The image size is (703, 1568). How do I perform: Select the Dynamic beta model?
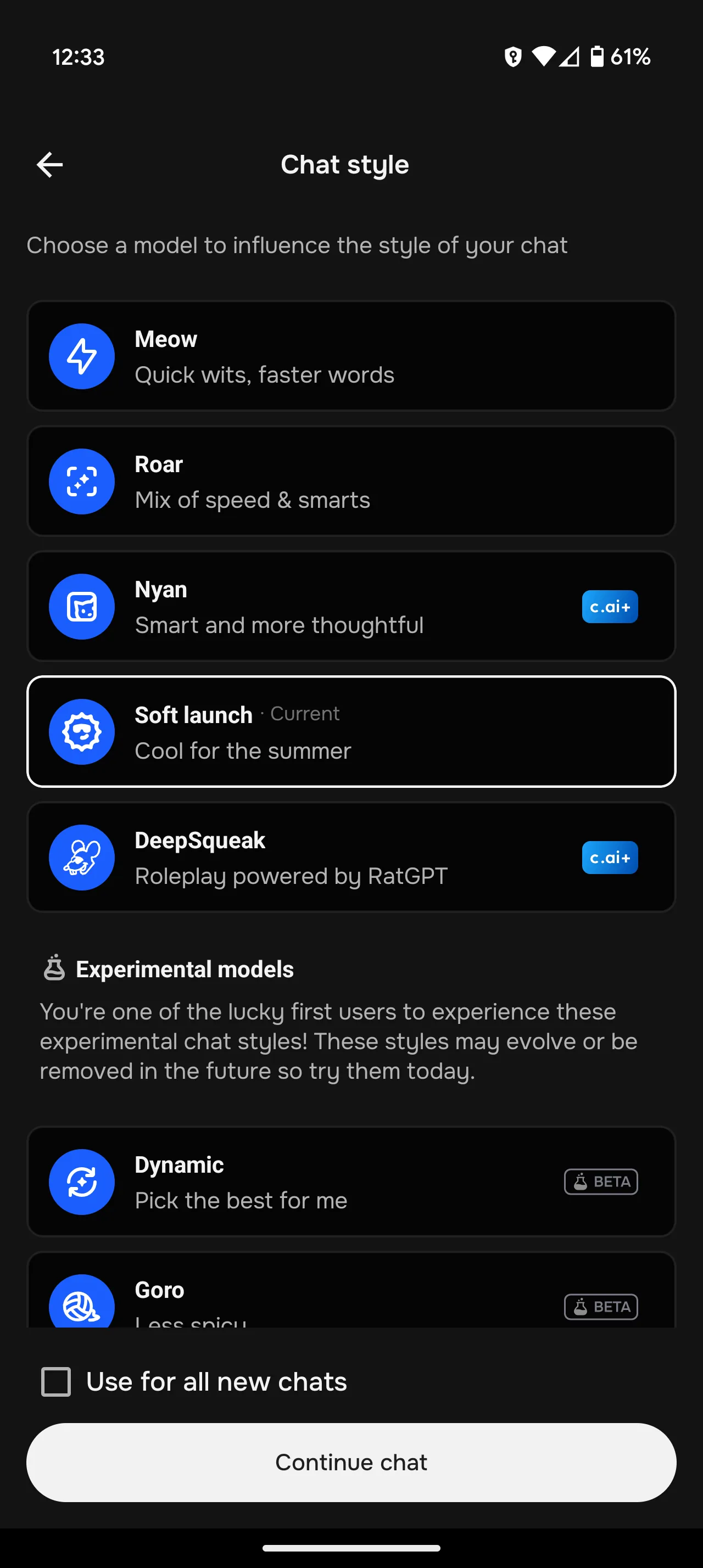tap(350, 1181)
